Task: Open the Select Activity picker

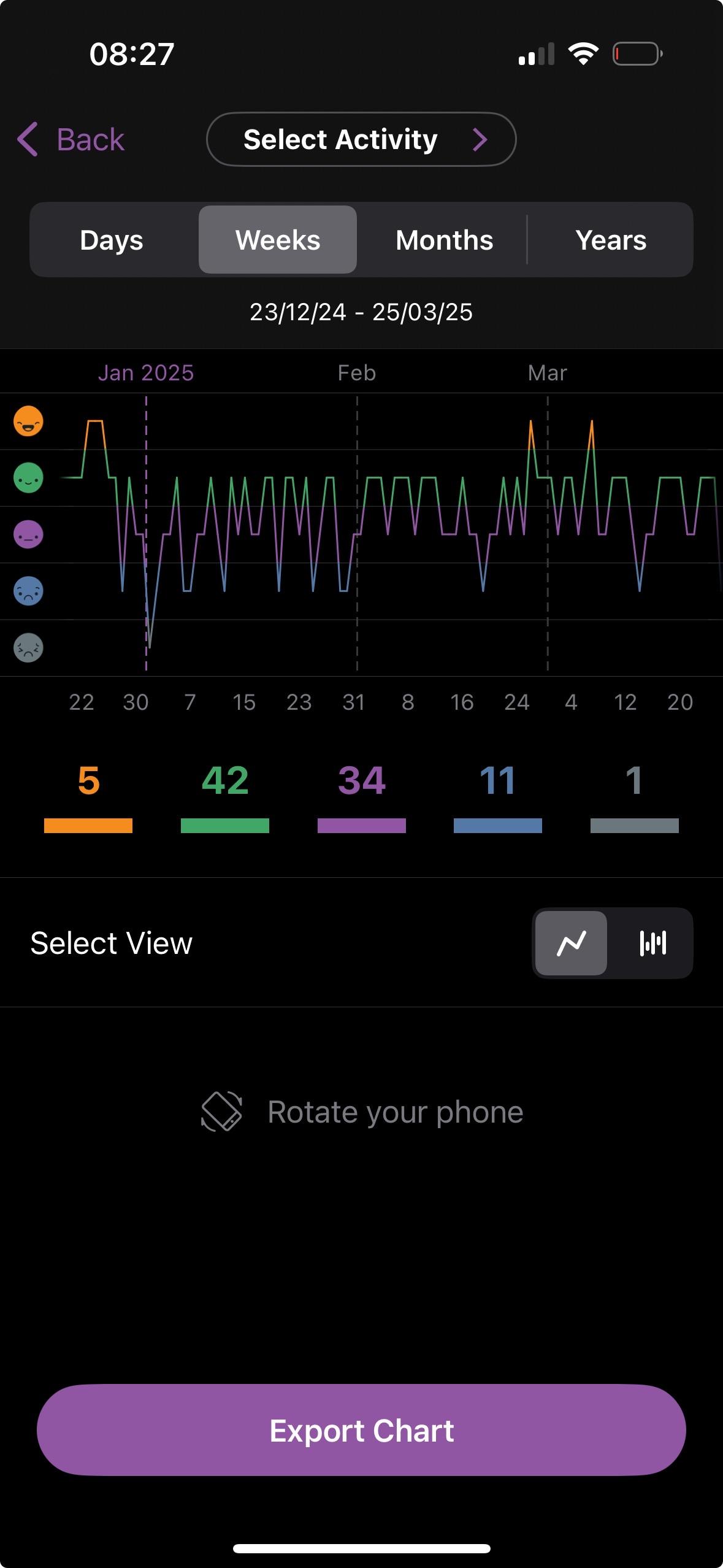Action: [361, 139]
